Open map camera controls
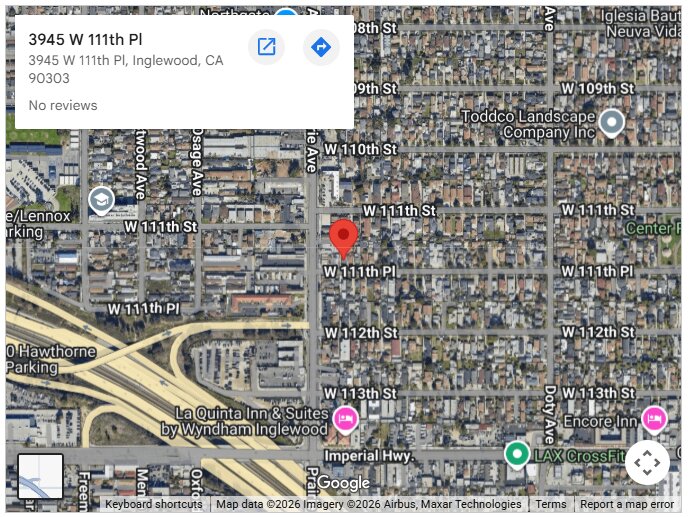The height and width of the screenshot is (517, 691). coord(647,462)
